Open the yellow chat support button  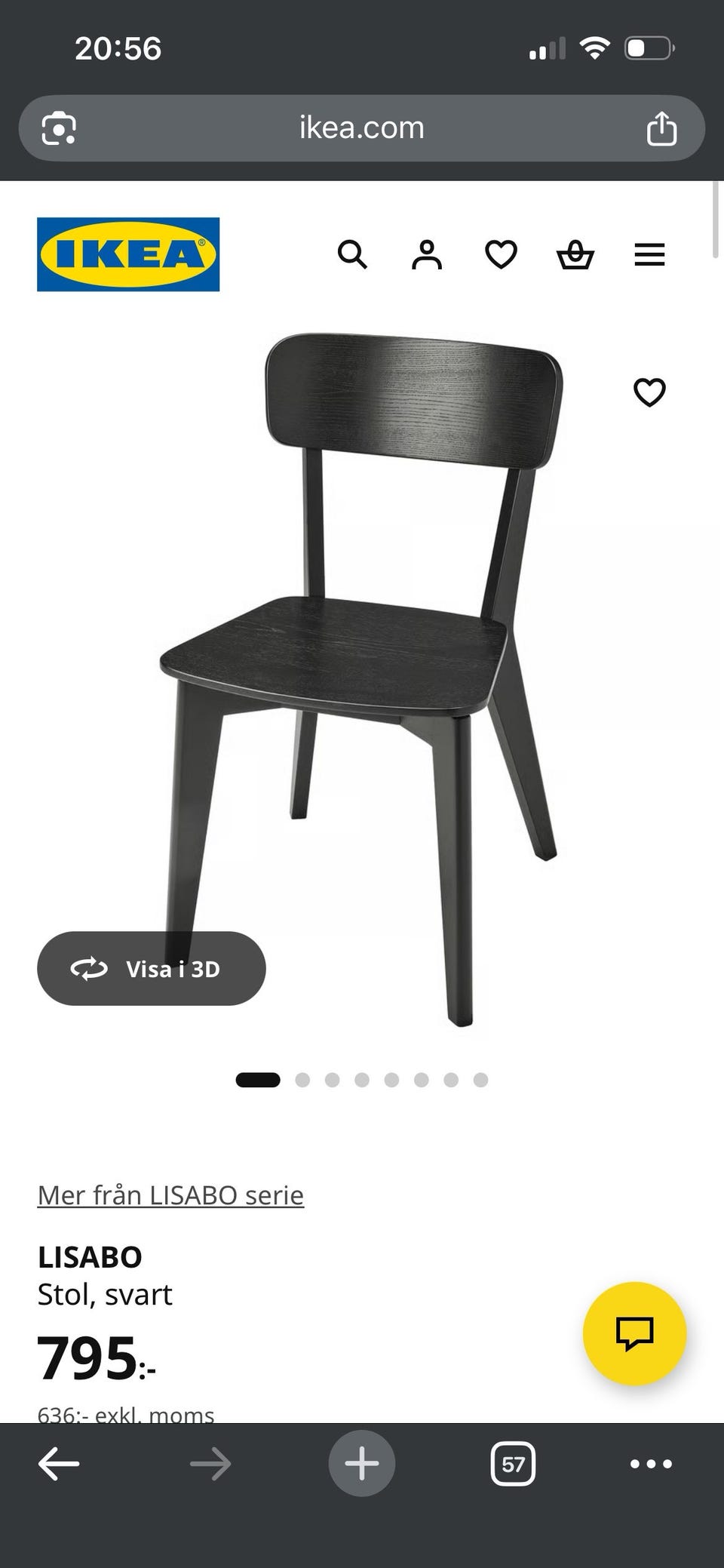click(x=634, y=1333)
